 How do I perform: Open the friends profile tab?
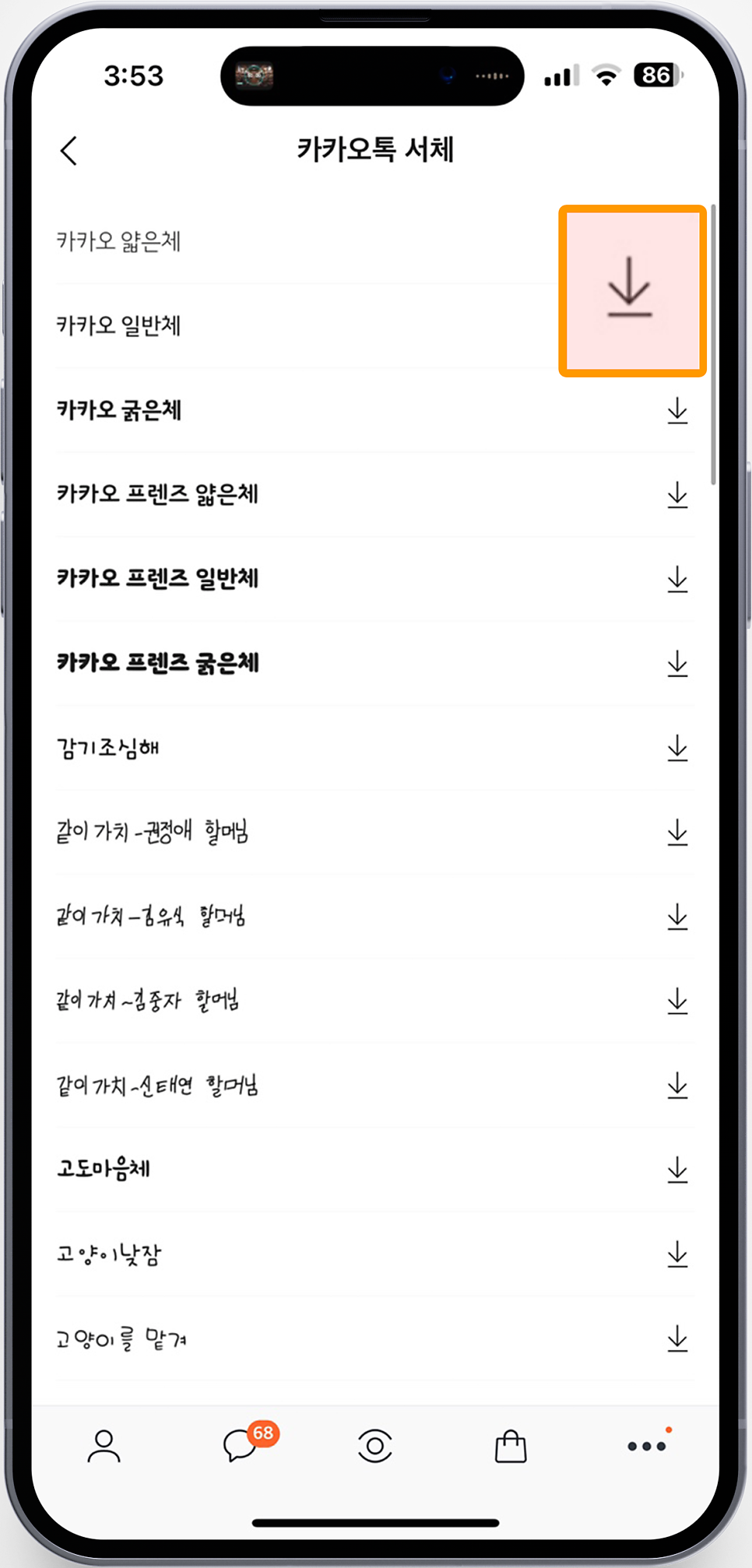point(104,1446)
